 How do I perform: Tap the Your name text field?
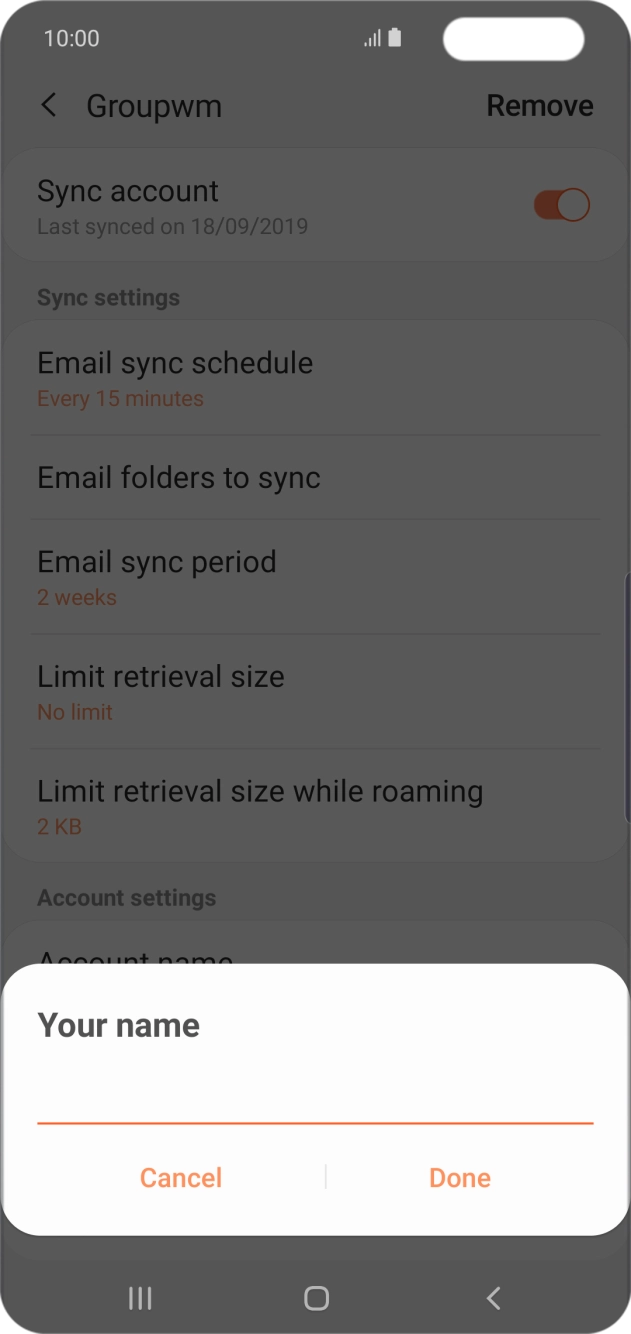point(315,1099)
